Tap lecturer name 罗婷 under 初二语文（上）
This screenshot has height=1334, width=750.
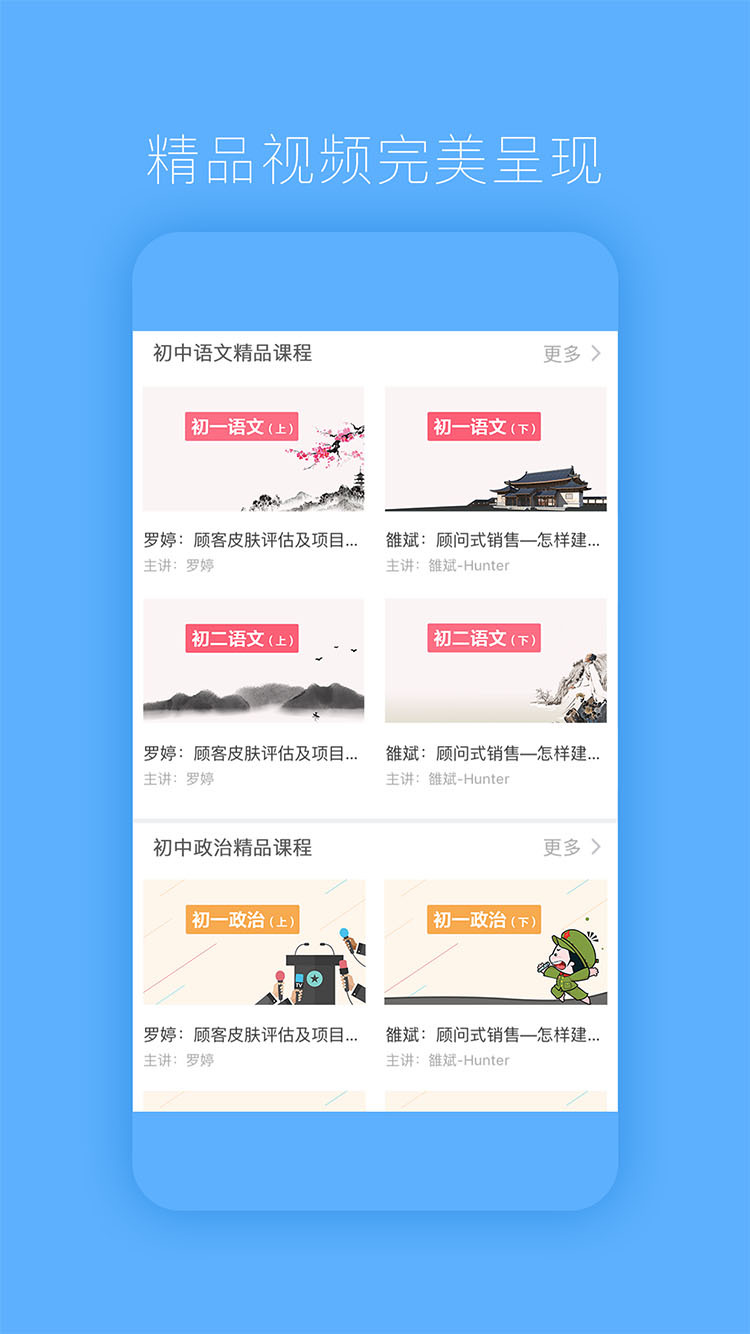click(x=196, y=778)
